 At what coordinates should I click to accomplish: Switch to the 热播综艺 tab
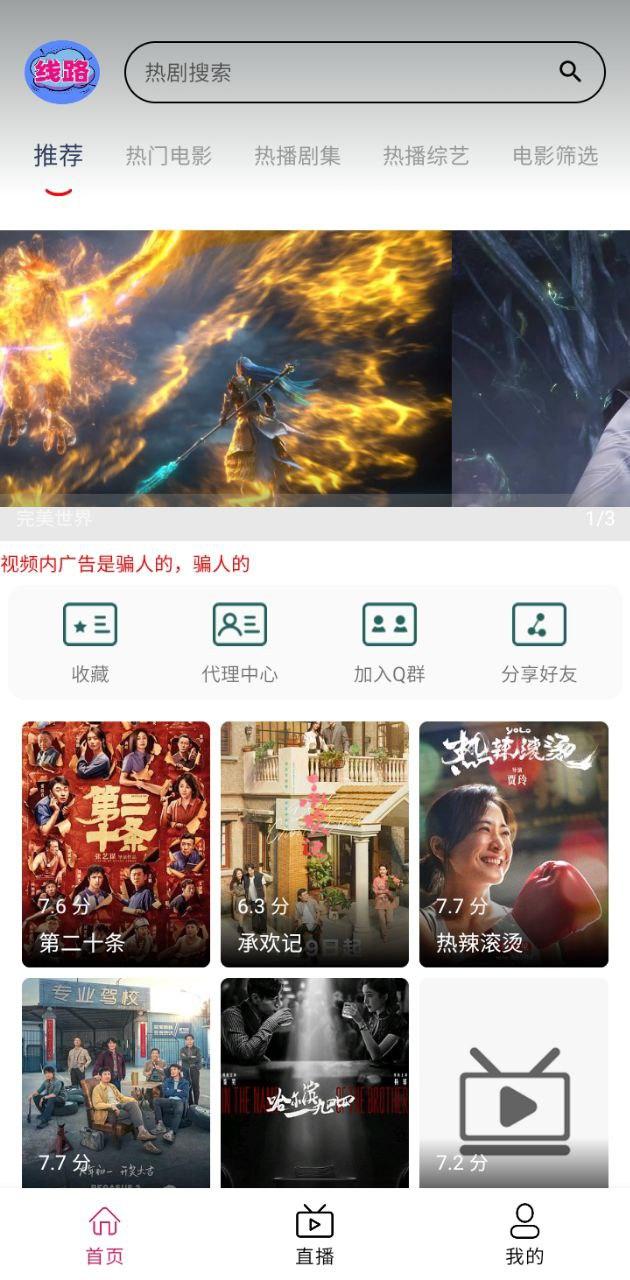click(426, 156)
